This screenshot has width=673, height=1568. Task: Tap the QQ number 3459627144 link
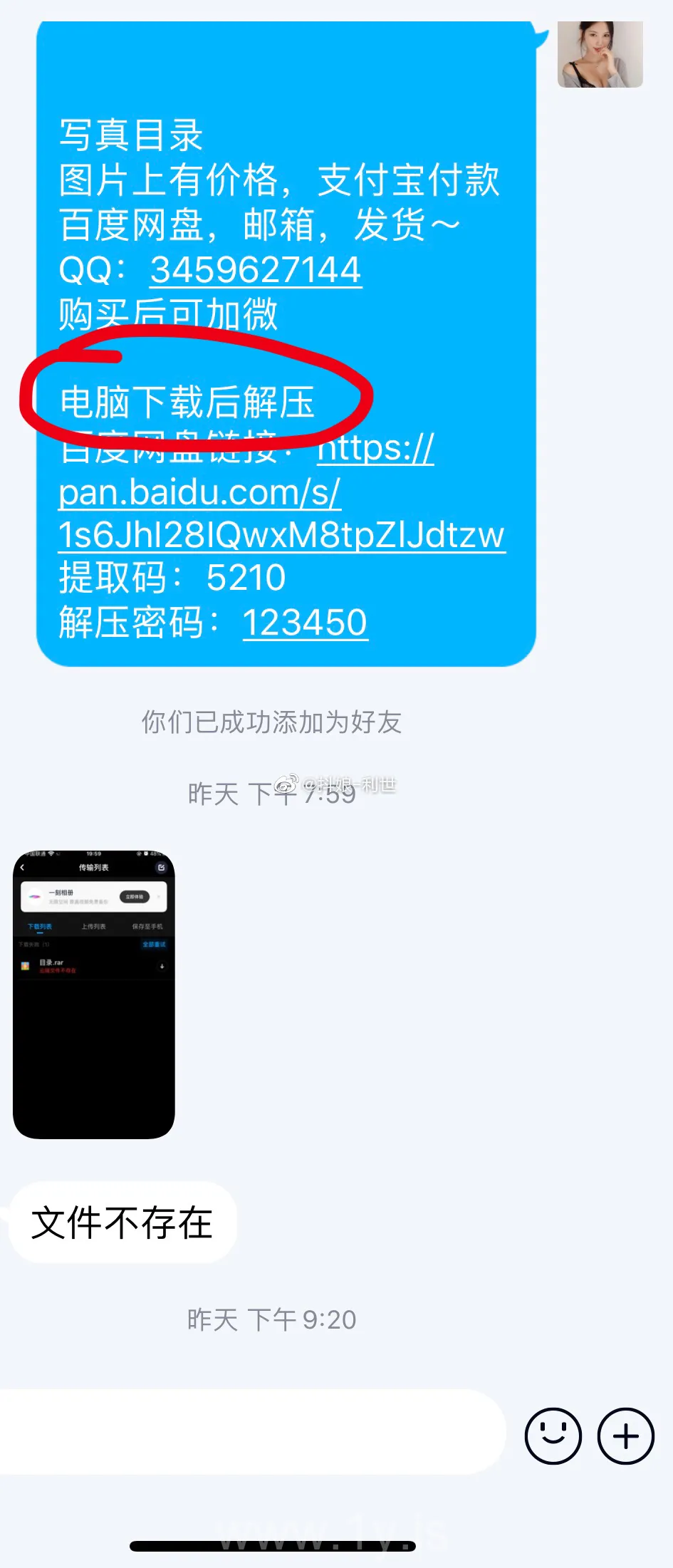(x=256, y=270)
